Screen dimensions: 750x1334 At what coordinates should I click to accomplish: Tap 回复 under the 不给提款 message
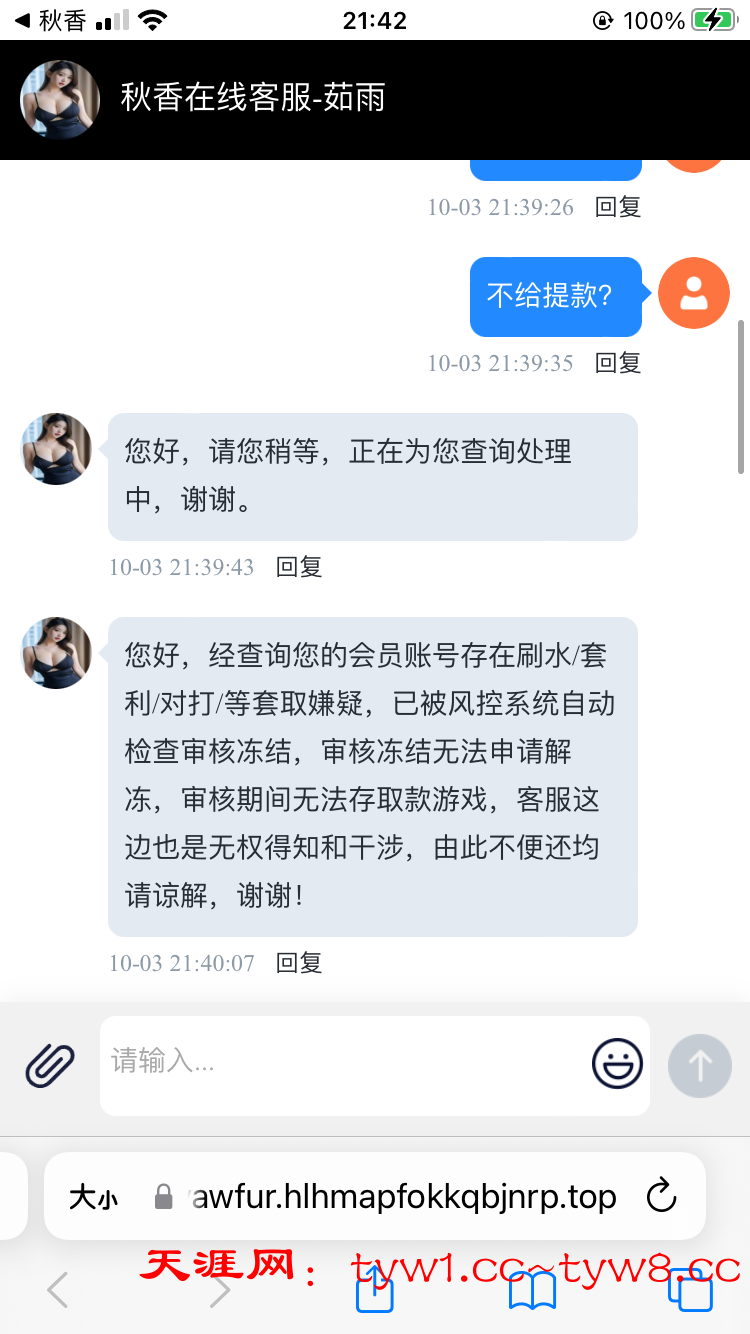pyautogui.click(x=618, y=363)
